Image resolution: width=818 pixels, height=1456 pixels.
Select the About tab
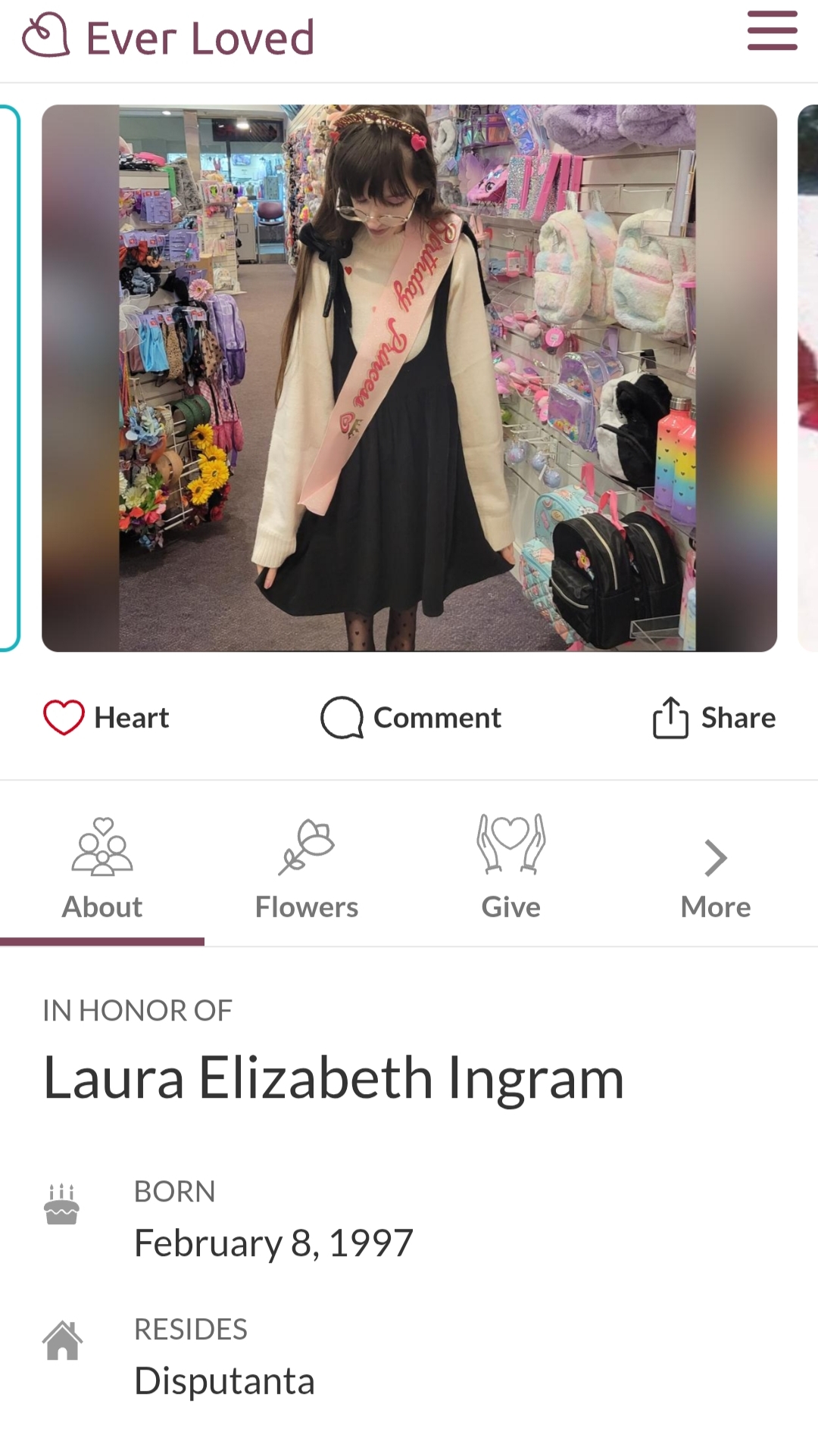click(x=102, y=867)
